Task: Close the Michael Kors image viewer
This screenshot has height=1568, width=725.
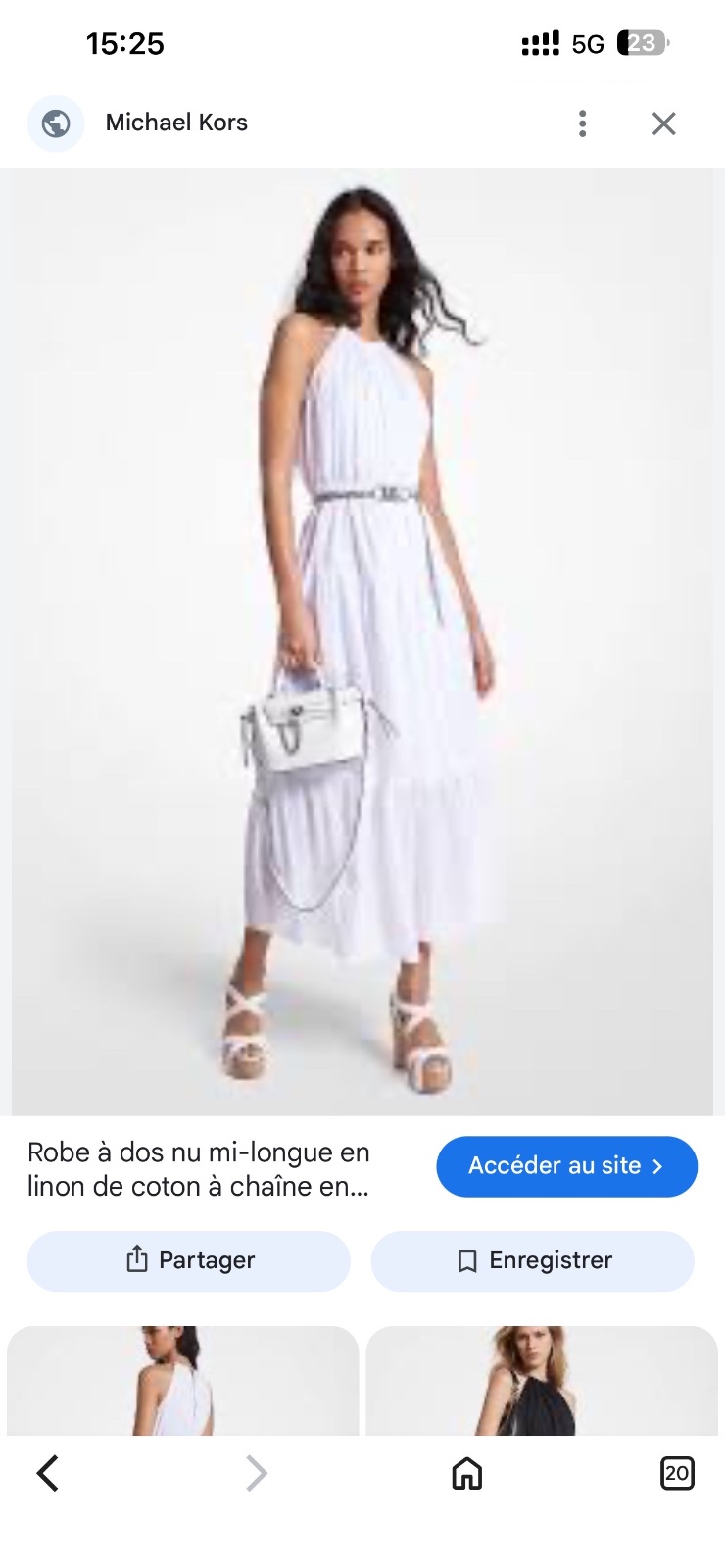Action: (664, 123)
